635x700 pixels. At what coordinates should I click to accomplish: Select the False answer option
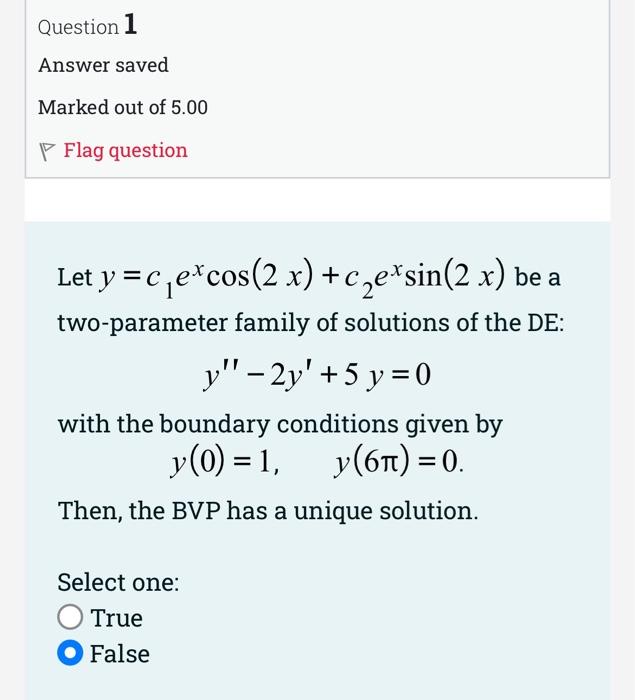coord(70,654)
